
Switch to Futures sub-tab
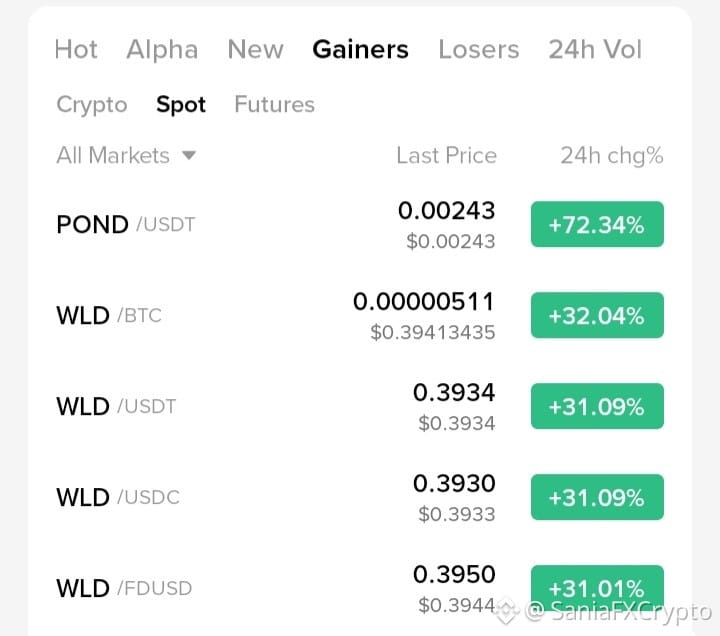pos(275,104)
